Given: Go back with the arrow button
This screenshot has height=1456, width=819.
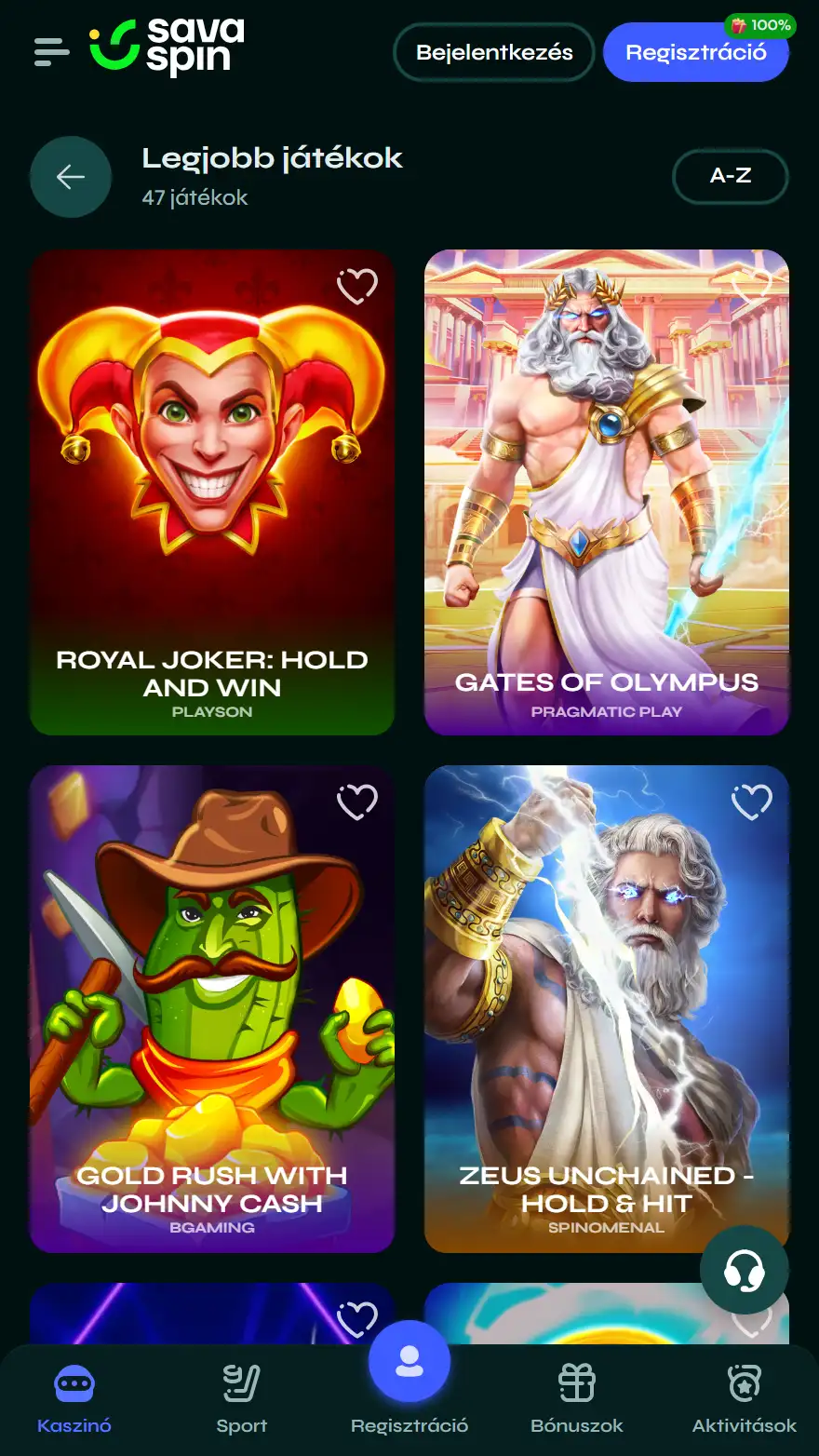Looking at the screenshot, I should click(71, 177).
